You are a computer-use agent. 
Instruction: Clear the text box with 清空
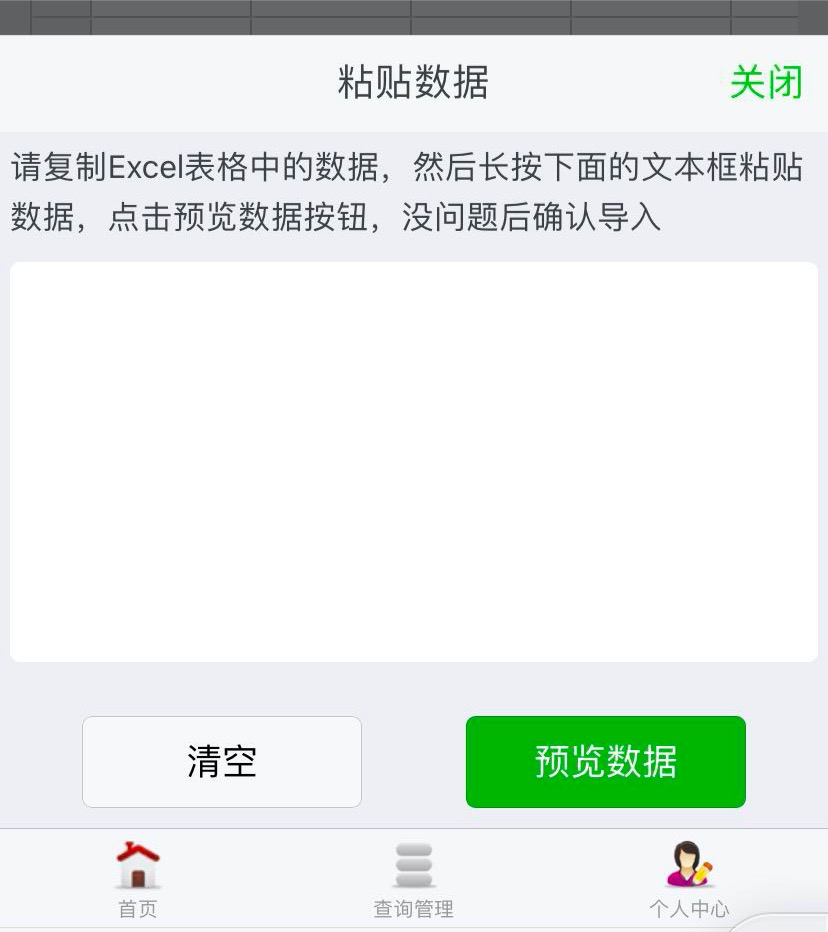pyautogui.click(x=222, y=762)
